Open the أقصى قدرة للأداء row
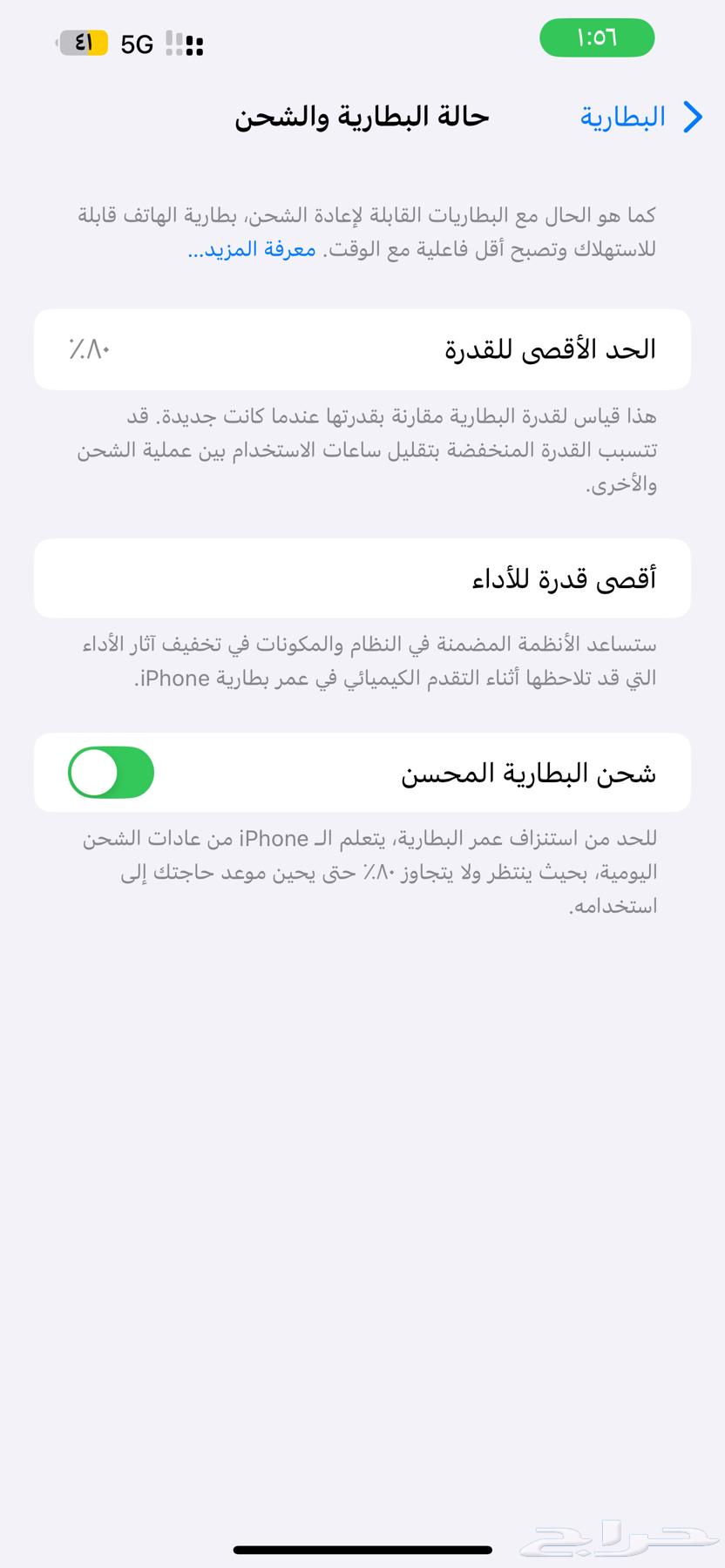This screenshot has width=725, height=1568. click(x=362, y=578)
